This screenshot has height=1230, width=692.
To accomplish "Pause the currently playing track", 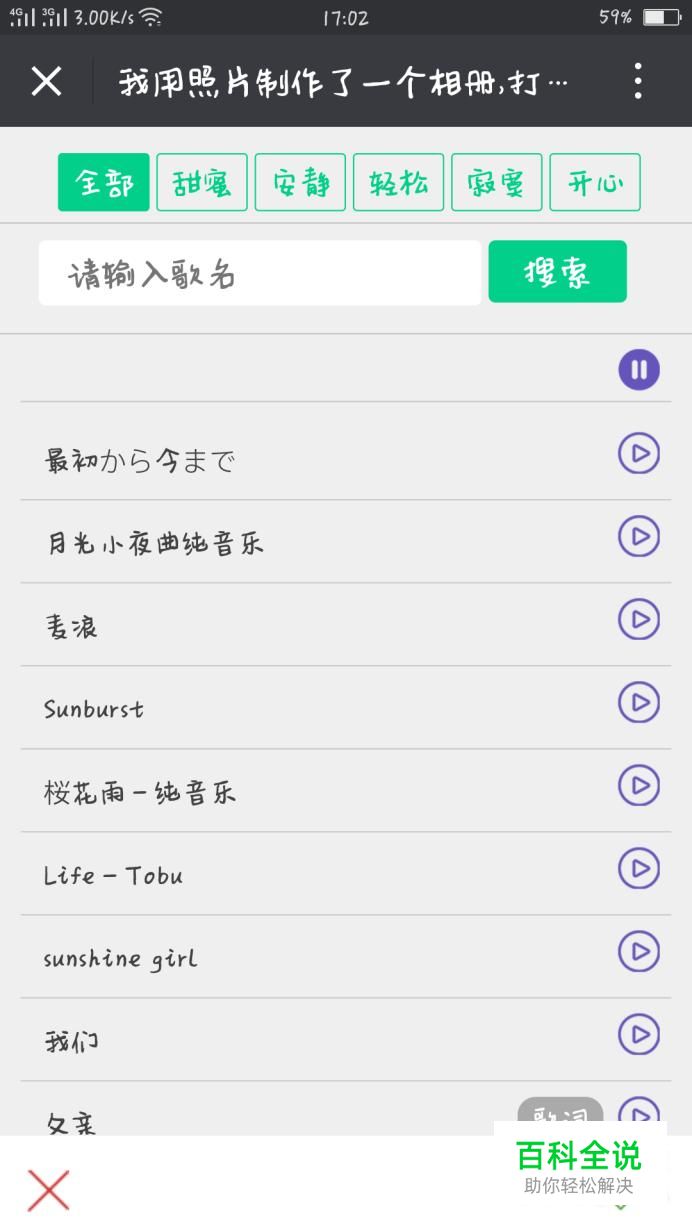I will [639, 370].
